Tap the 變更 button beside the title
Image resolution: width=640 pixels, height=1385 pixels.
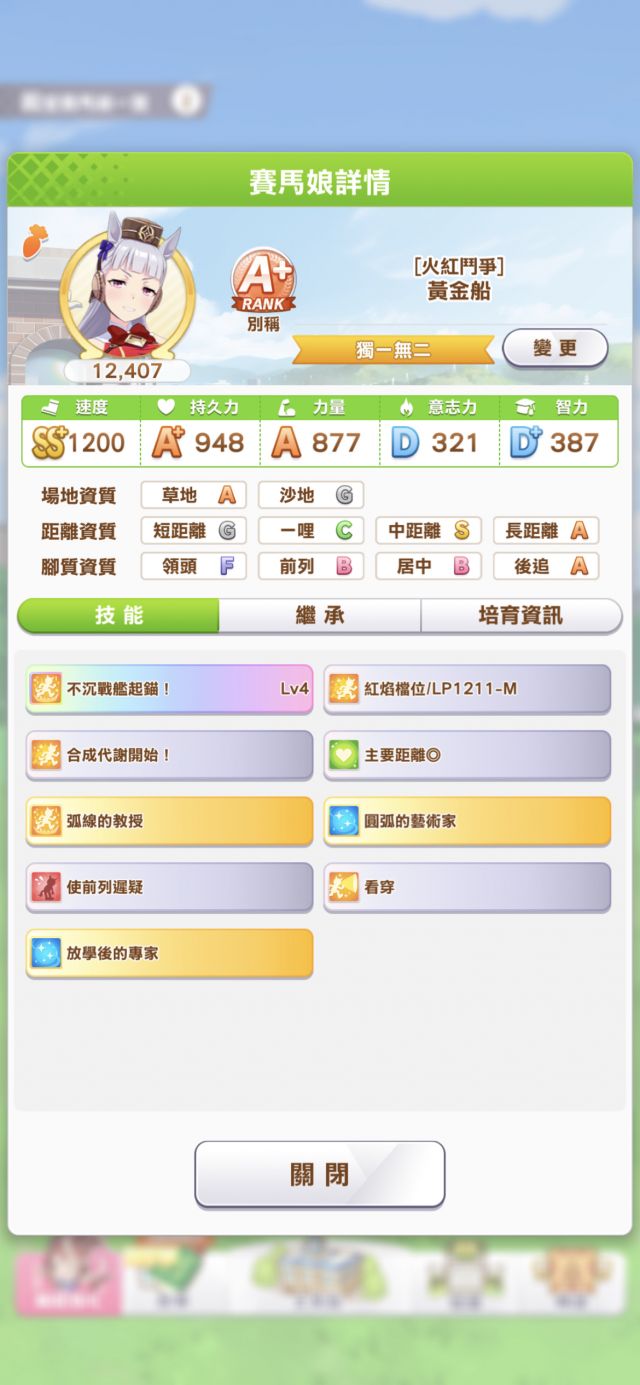555,348
